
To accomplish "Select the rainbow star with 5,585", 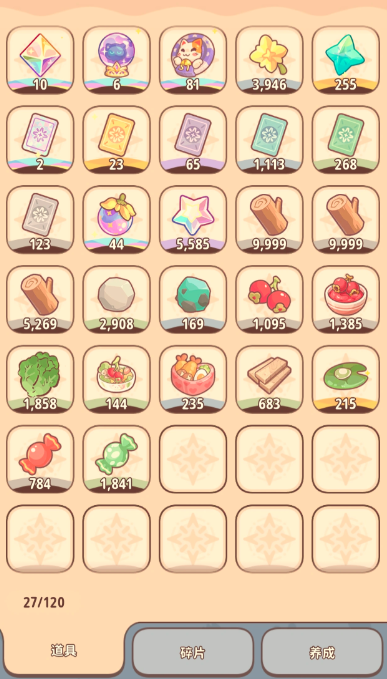I will pyautogui.click(x=193, y=220).
